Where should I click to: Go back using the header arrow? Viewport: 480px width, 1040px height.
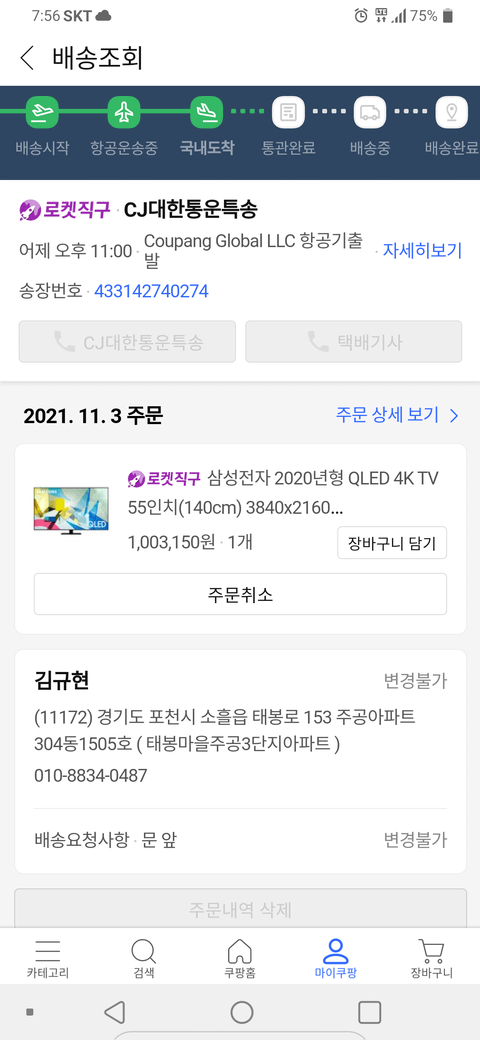pyautogui.click(x=27, y=58)
